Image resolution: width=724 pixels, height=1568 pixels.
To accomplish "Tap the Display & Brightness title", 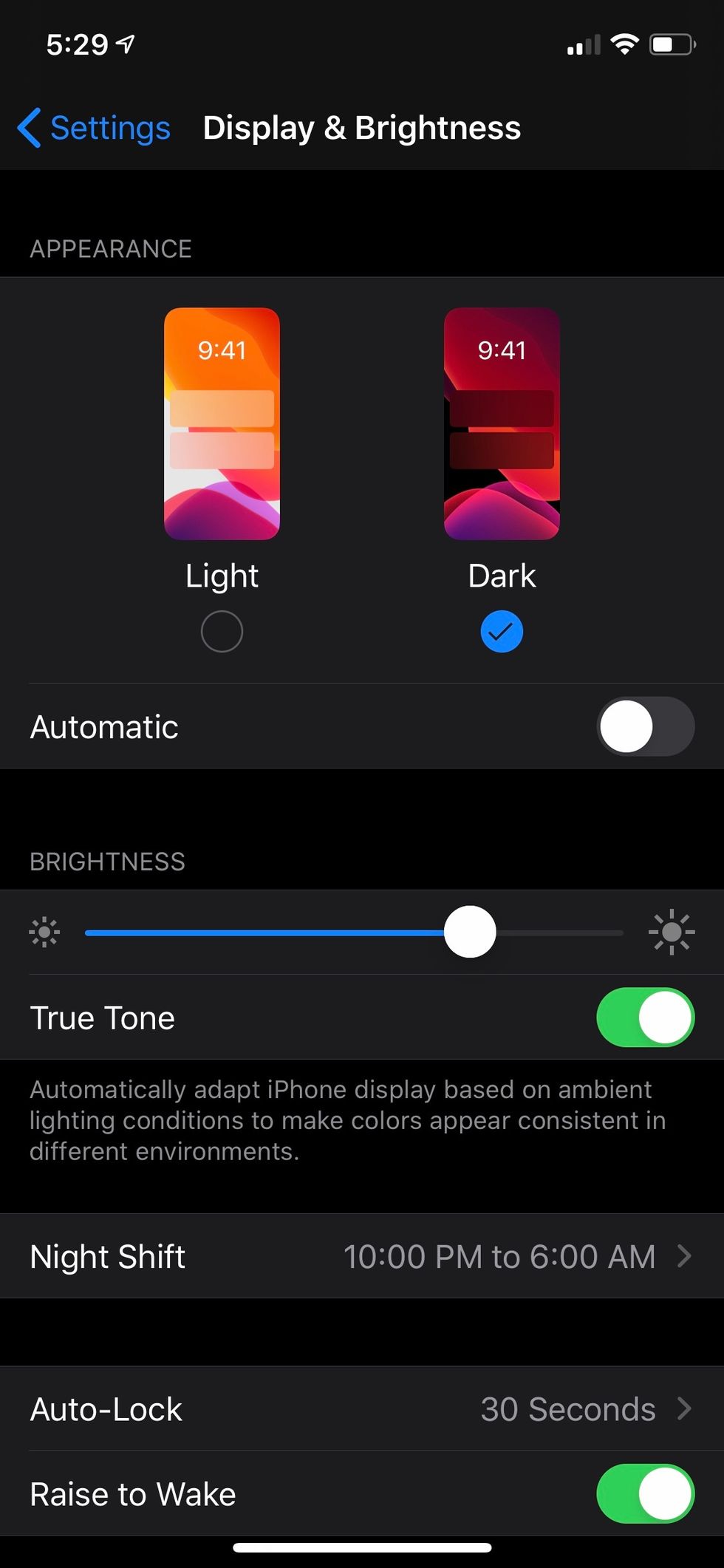I will tap(361, 127).
